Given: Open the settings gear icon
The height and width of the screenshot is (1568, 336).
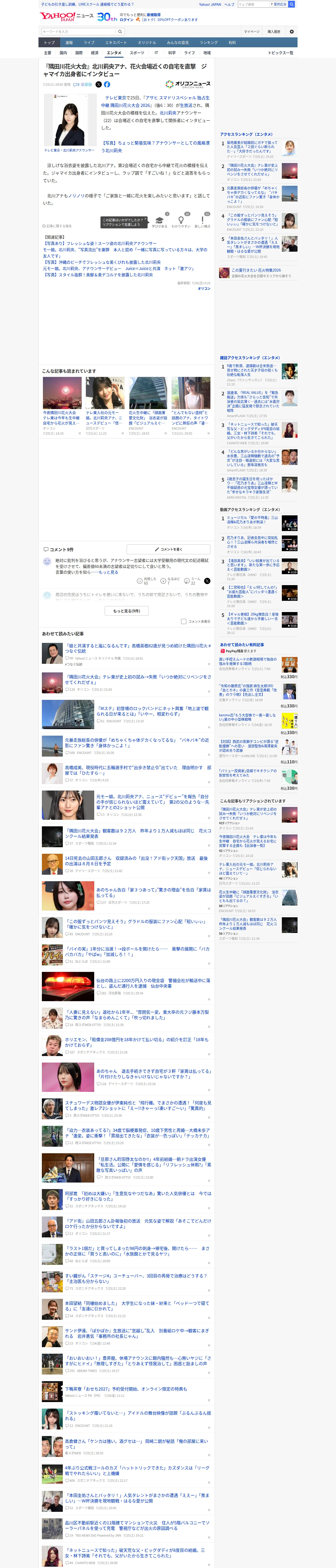Looking at the screenshot, I should point(292,32).
